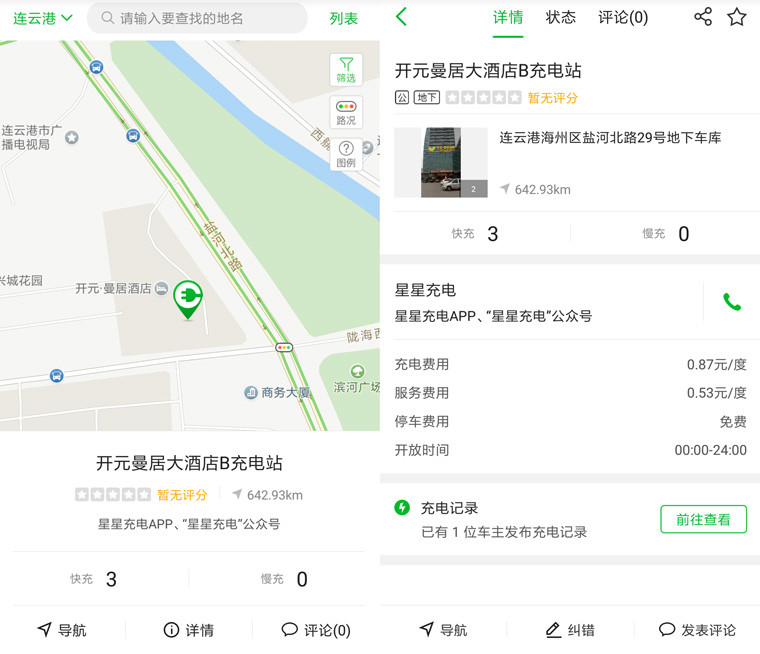Switch to the 状态 tab
The image size is (760, 654).
561,17
